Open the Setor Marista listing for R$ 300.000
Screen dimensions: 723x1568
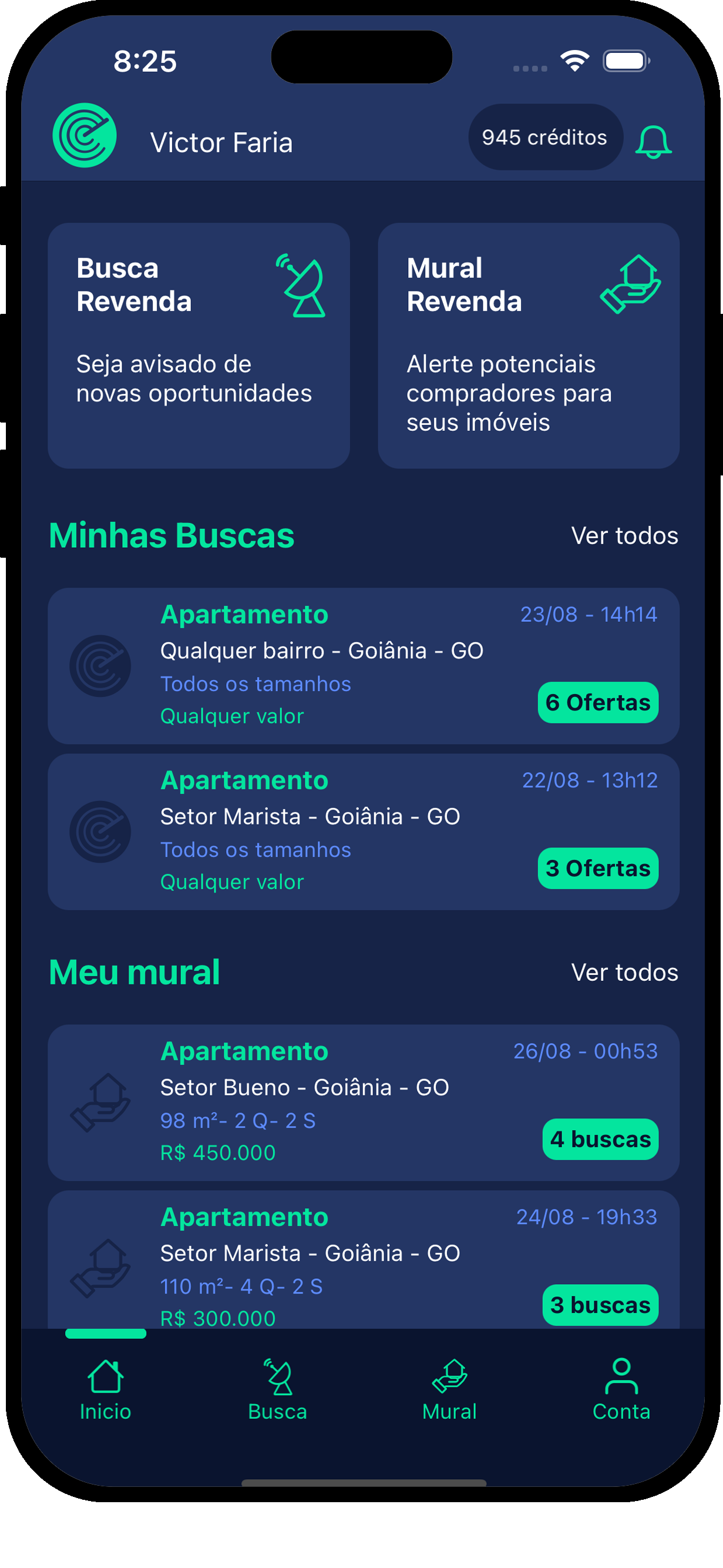[x=364, y=1259]
